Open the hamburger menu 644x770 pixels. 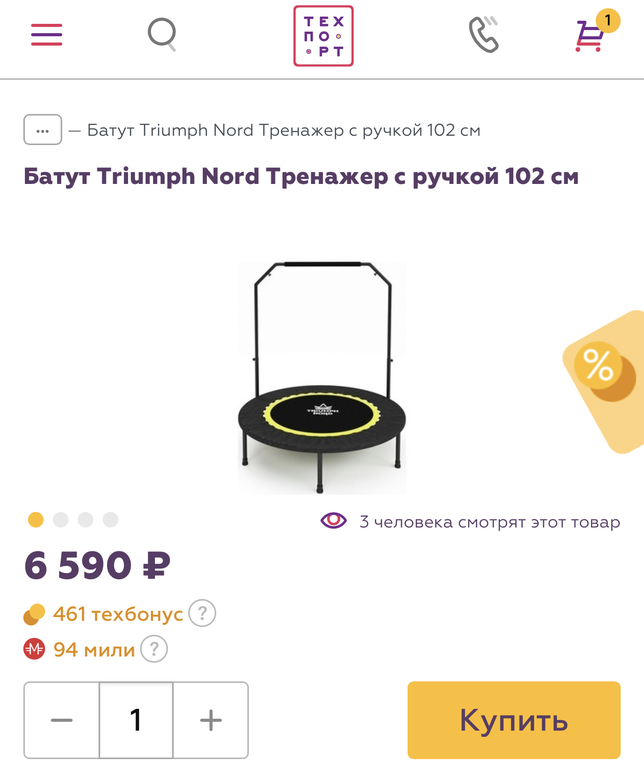pyautogui.click(x=46, y=35)
